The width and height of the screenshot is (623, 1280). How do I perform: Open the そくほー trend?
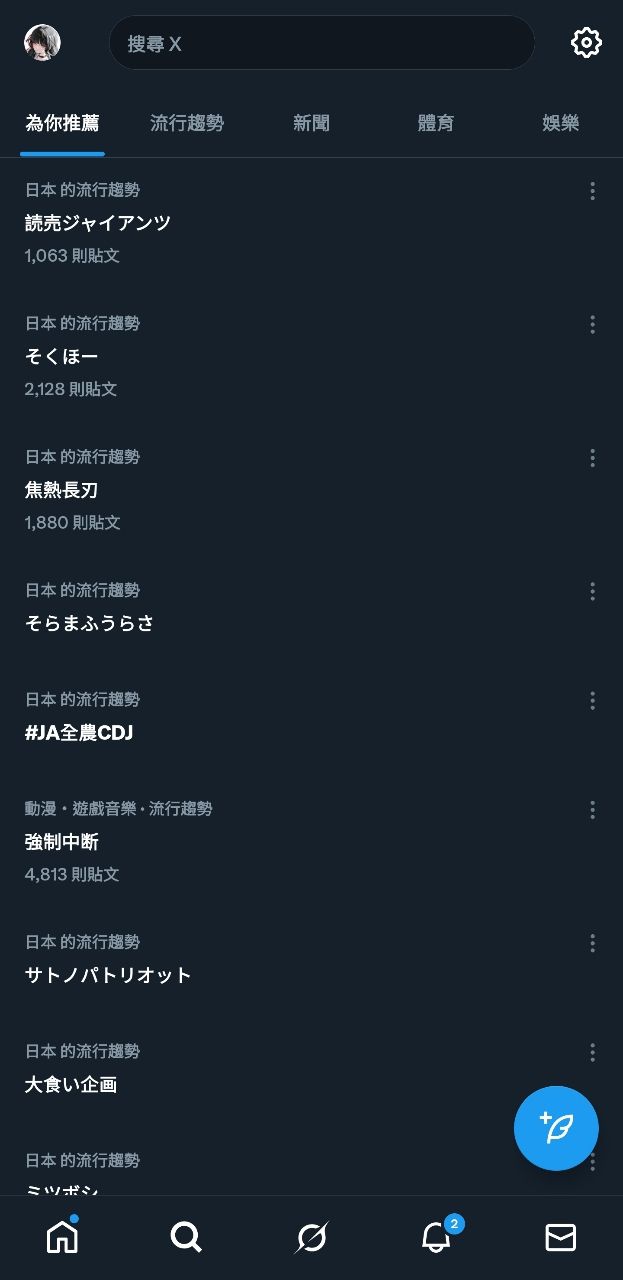62,356
